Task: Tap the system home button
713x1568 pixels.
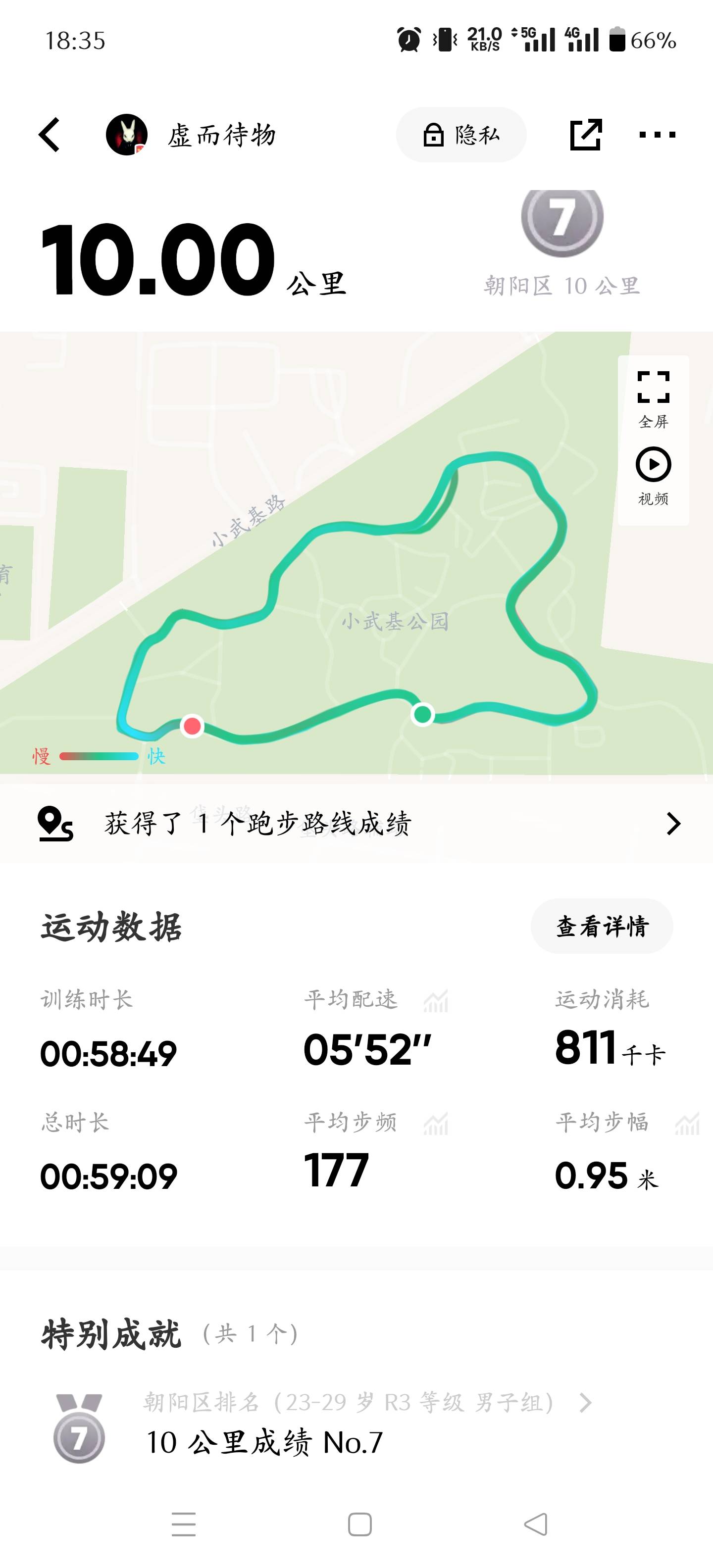Action: coord(359,1525)
